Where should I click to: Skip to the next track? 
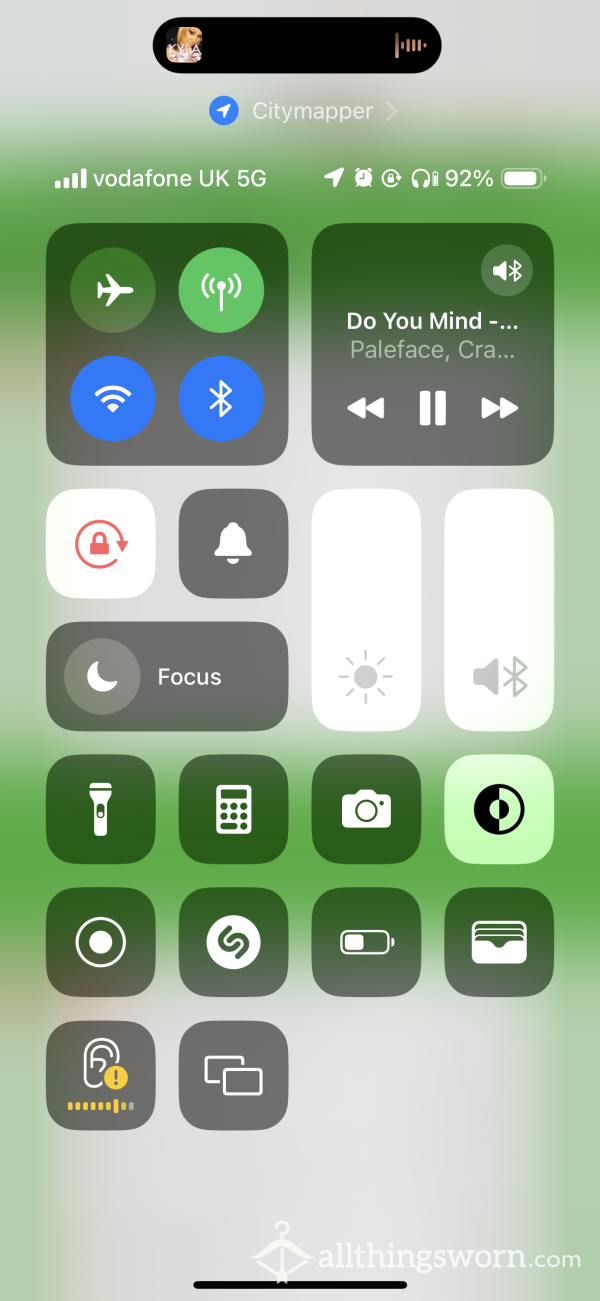[499, 408]
